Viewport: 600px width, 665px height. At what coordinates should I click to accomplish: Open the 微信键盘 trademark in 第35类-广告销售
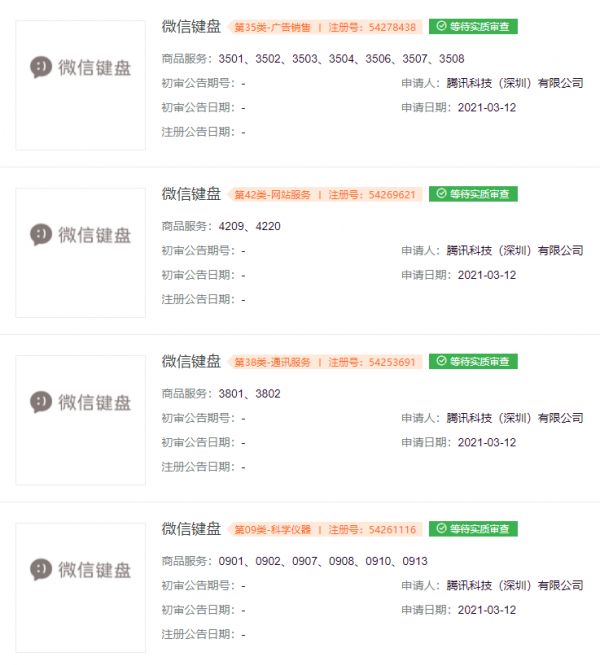[191, 26]
